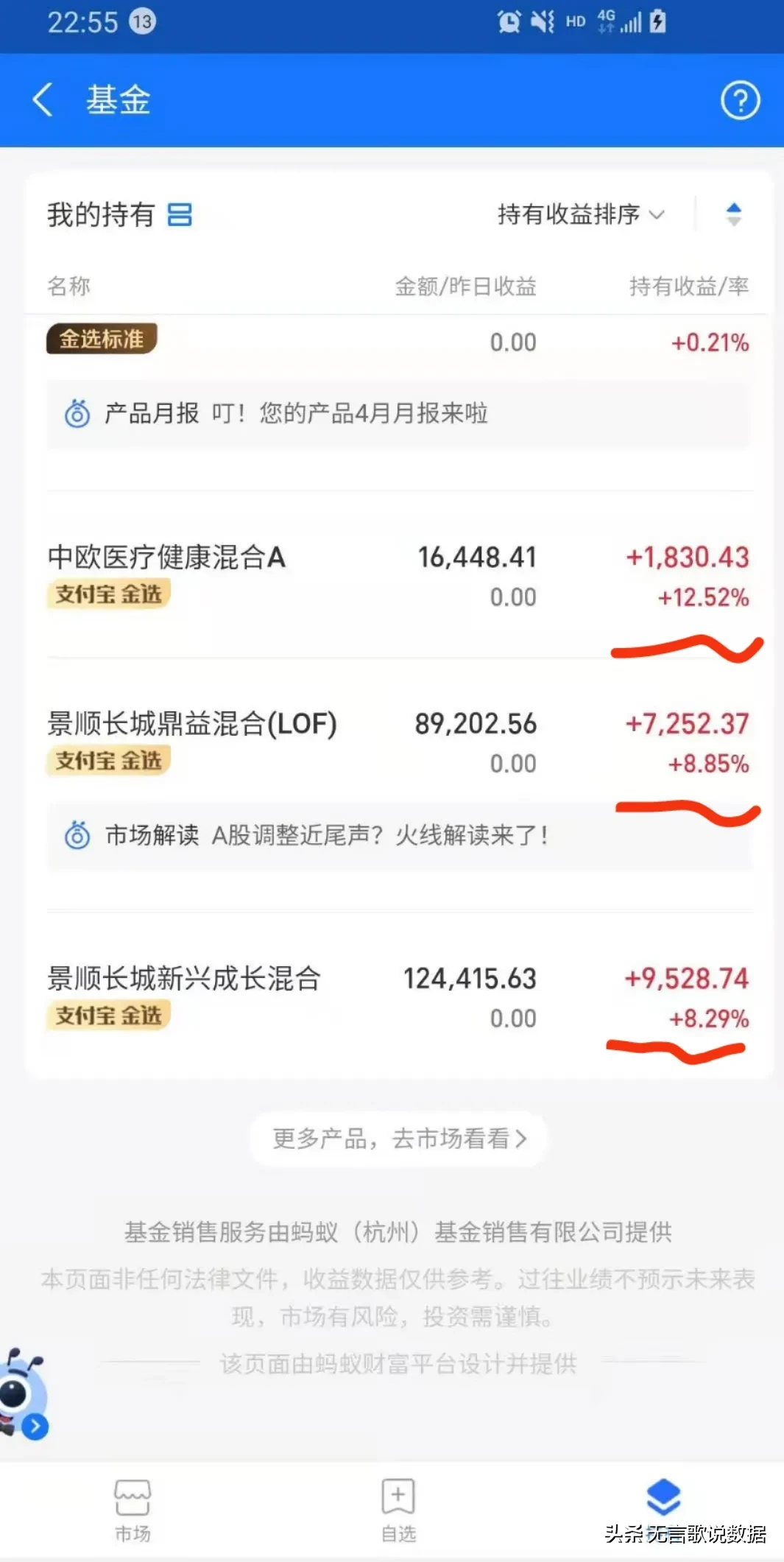Image resolution: width=784 pixels, height=1562 pixels.
Task: Open 中欧医疗健康混合A fund holding
Action: [166, 557]
